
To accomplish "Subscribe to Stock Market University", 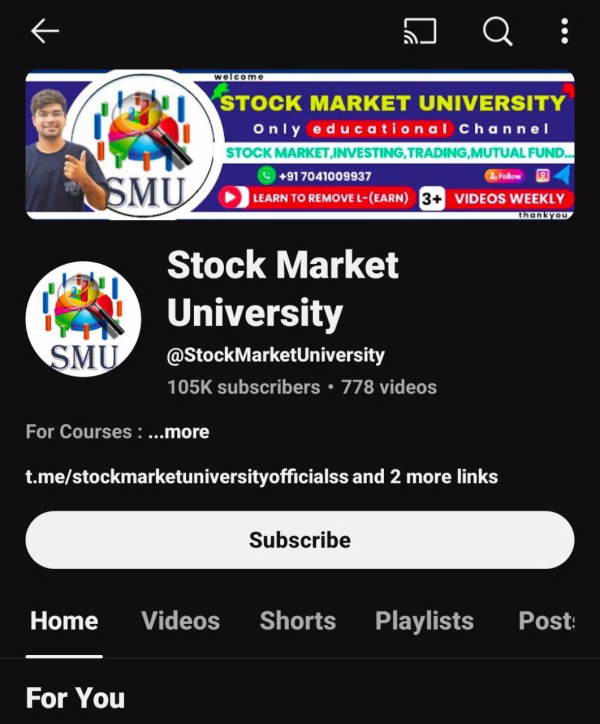I will (x=300, y=540).
